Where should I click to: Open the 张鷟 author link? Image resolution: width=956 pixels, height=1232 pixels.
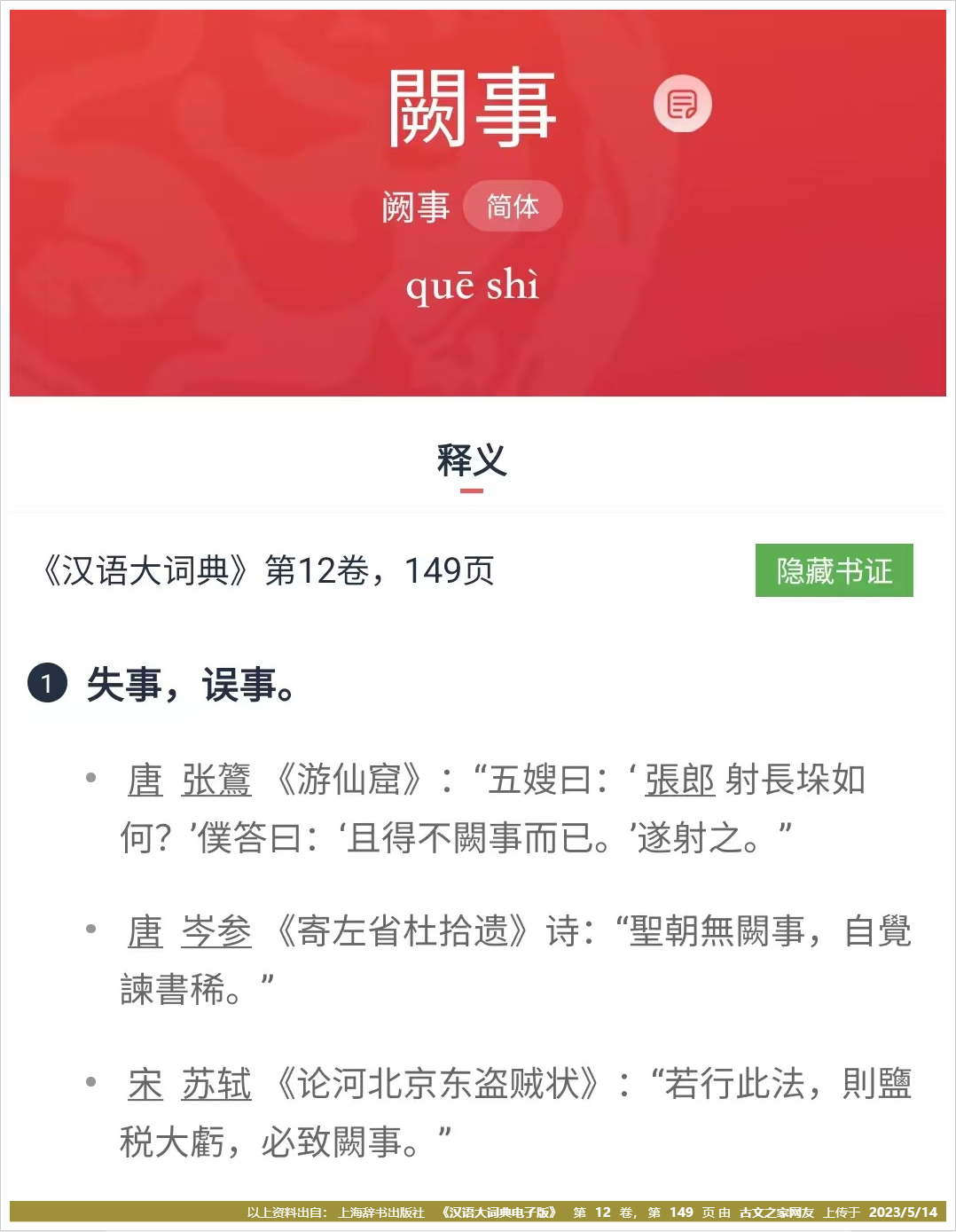point(216,781)
